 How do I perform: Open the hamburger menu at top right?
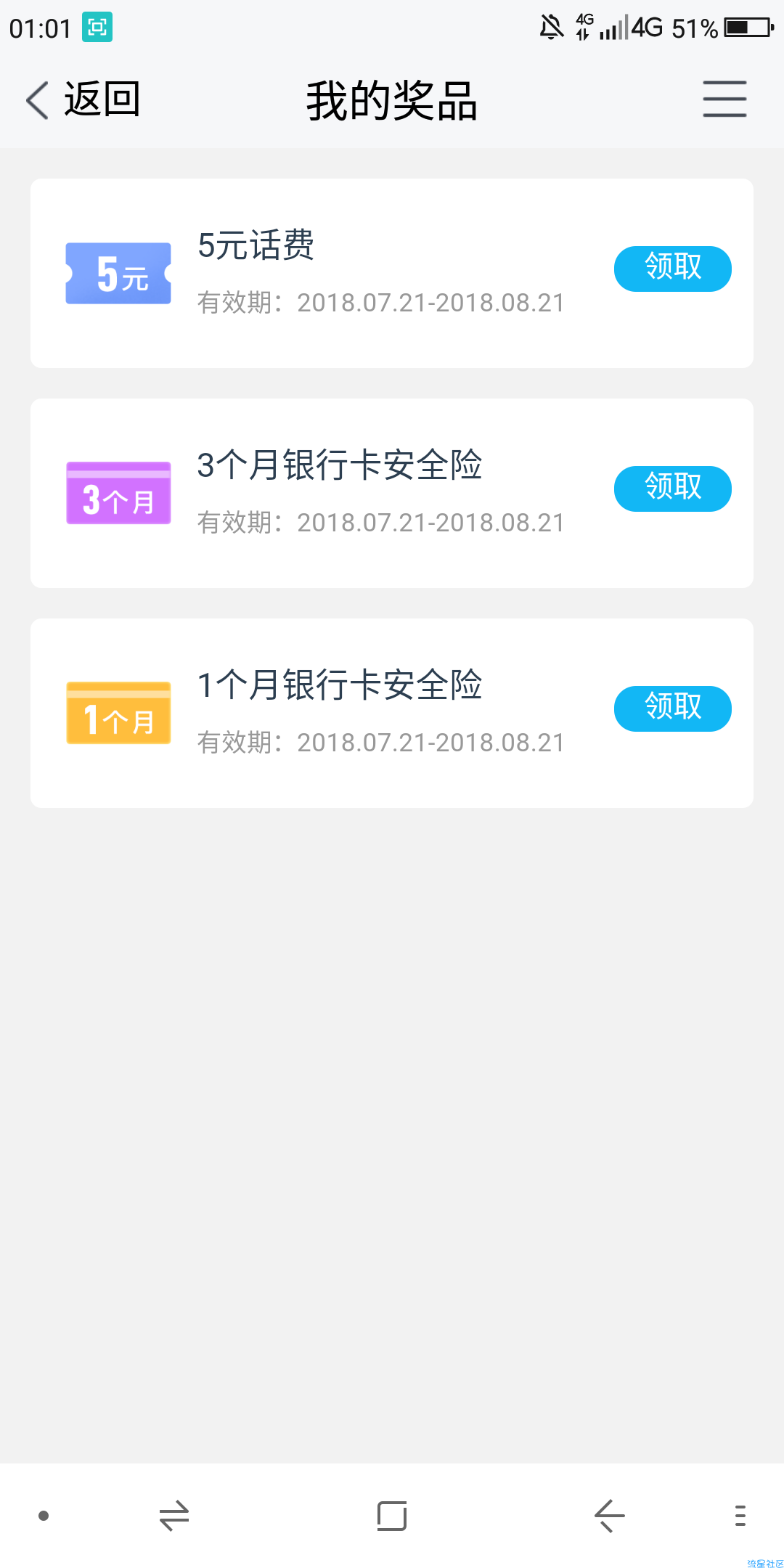pos(724,99)
